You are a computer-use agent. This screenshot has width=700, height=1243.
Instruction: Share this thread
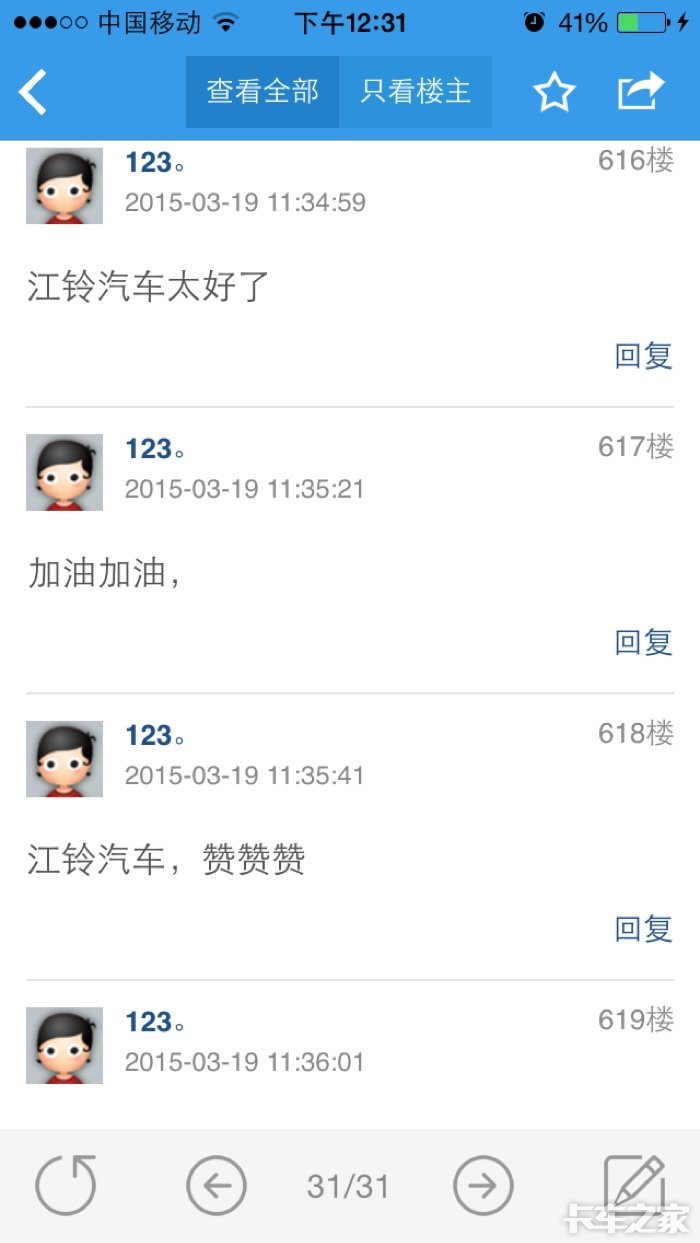(641, 92)
